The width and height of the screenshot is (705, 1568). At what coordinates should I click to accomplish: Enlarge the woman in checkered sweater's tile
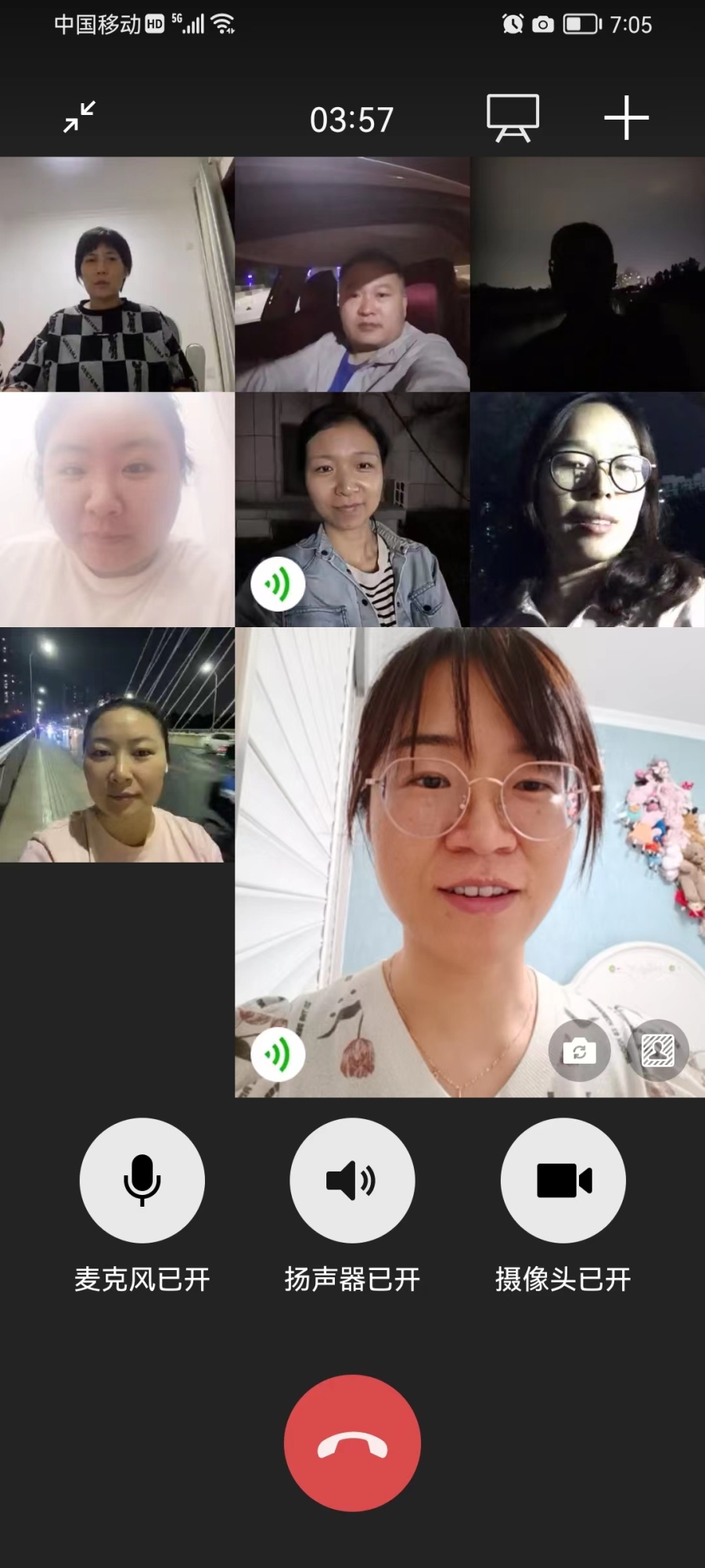point(117,274)
